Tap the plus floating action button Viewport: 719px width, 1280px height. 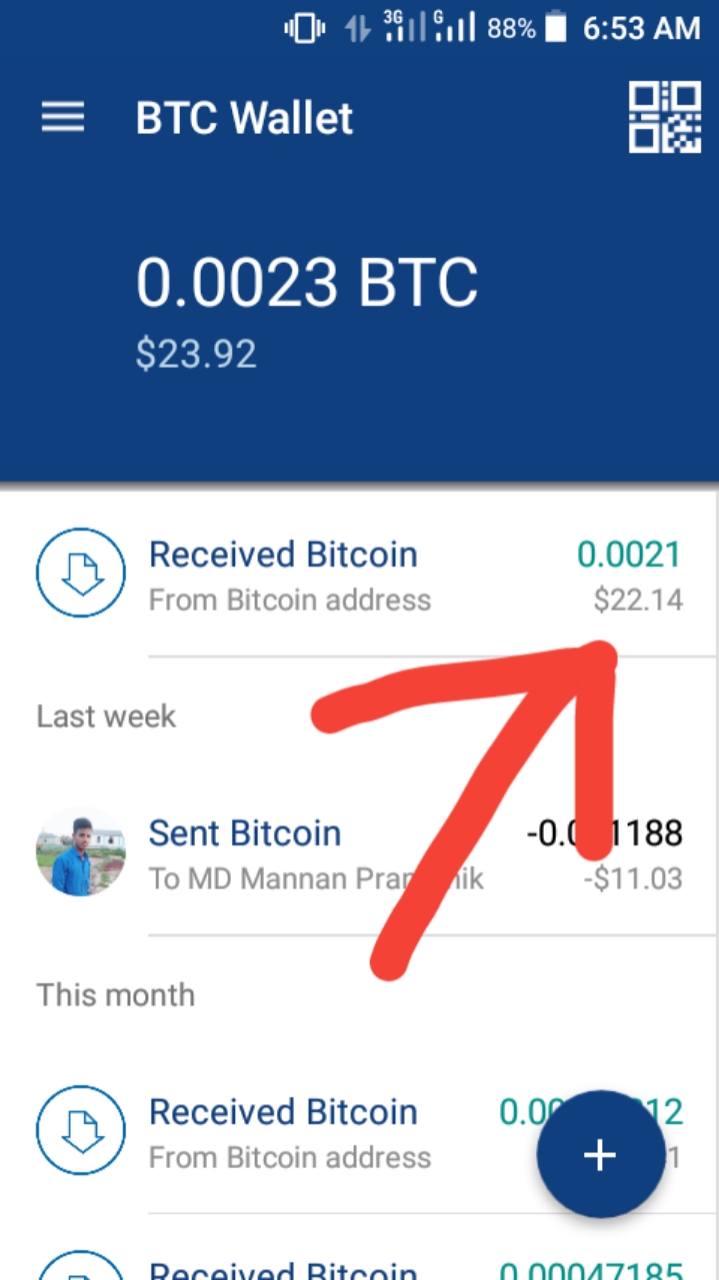pyautogui.click(x=600, y=1154)
